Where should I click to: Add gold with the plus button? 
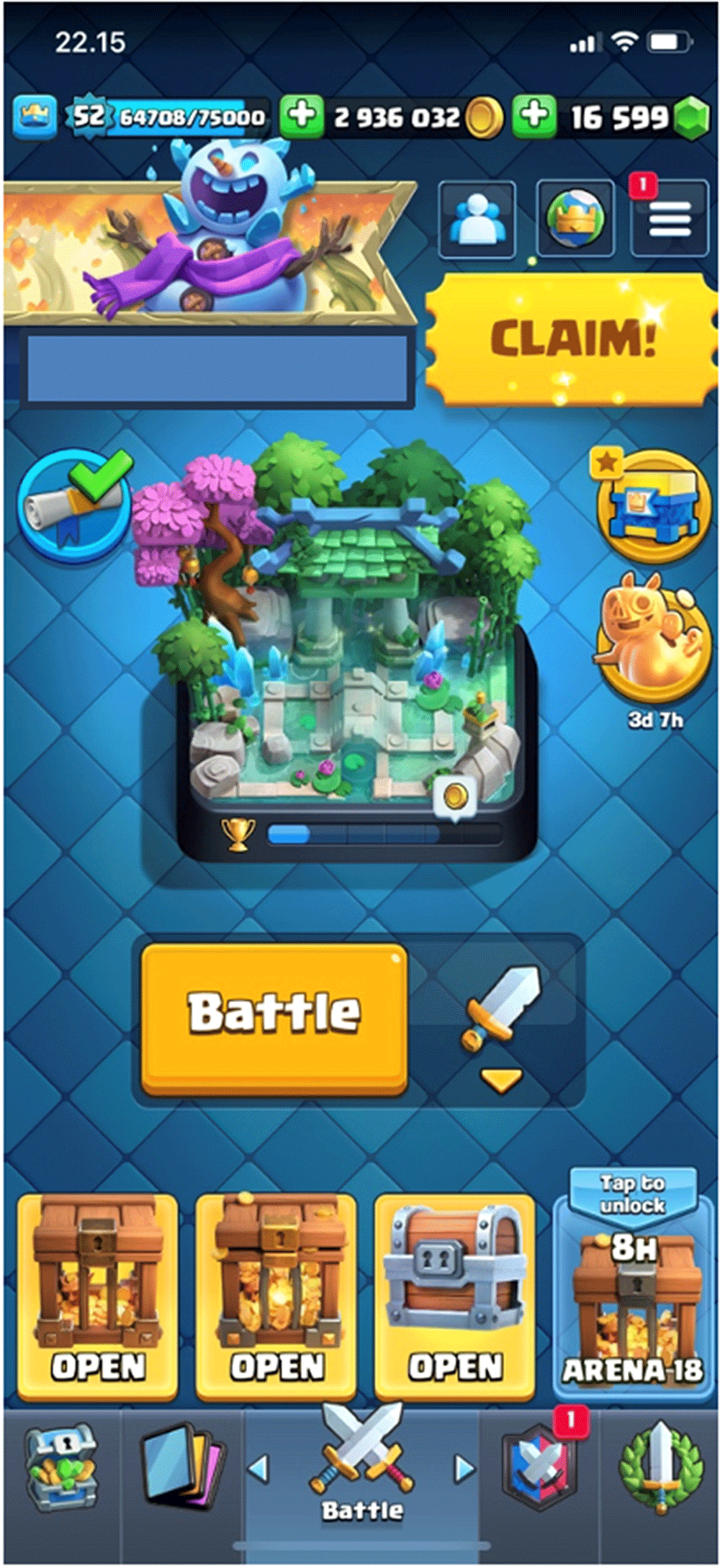point(301,116)
